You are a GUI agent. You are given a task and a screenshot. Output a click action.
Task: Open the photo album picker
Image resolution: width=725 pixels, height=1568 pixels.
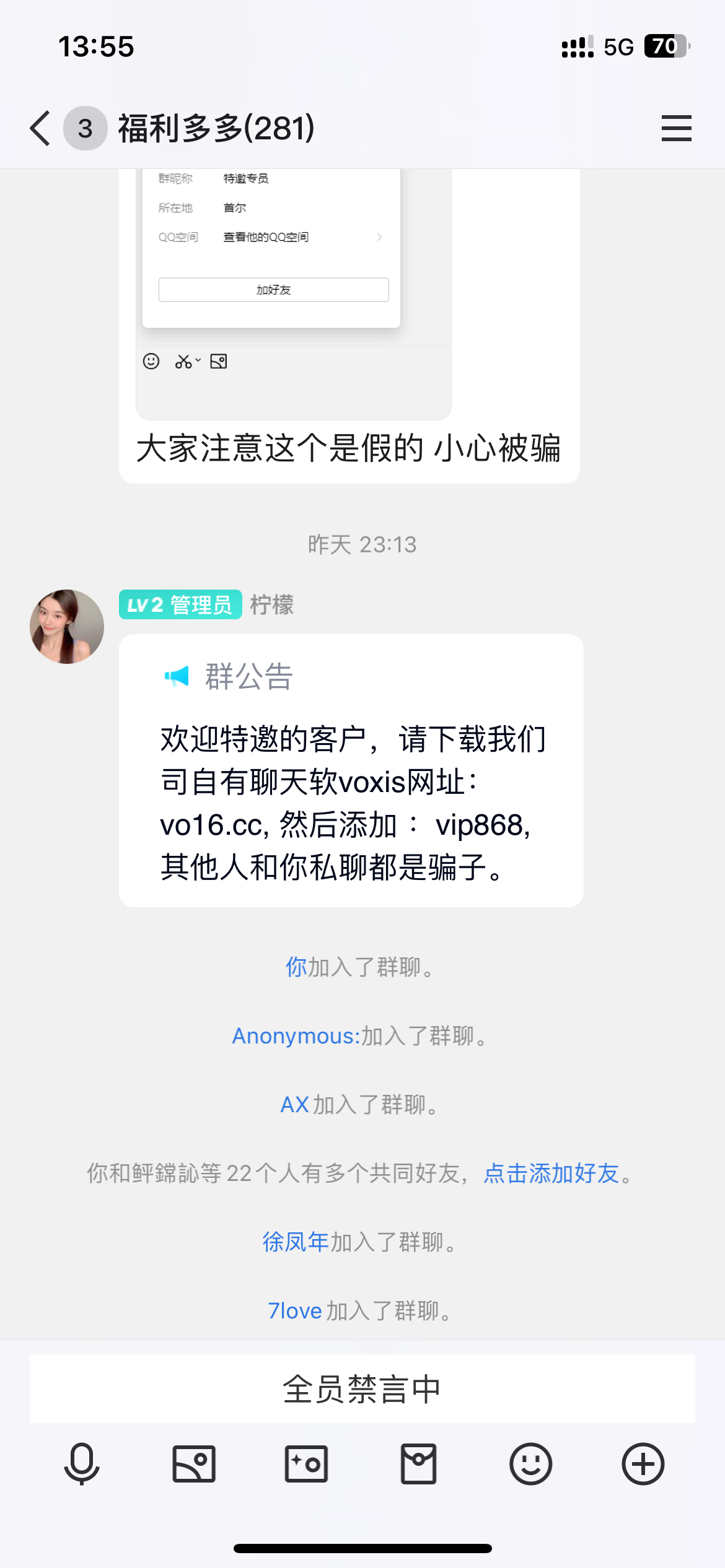tap(194, 1464)
